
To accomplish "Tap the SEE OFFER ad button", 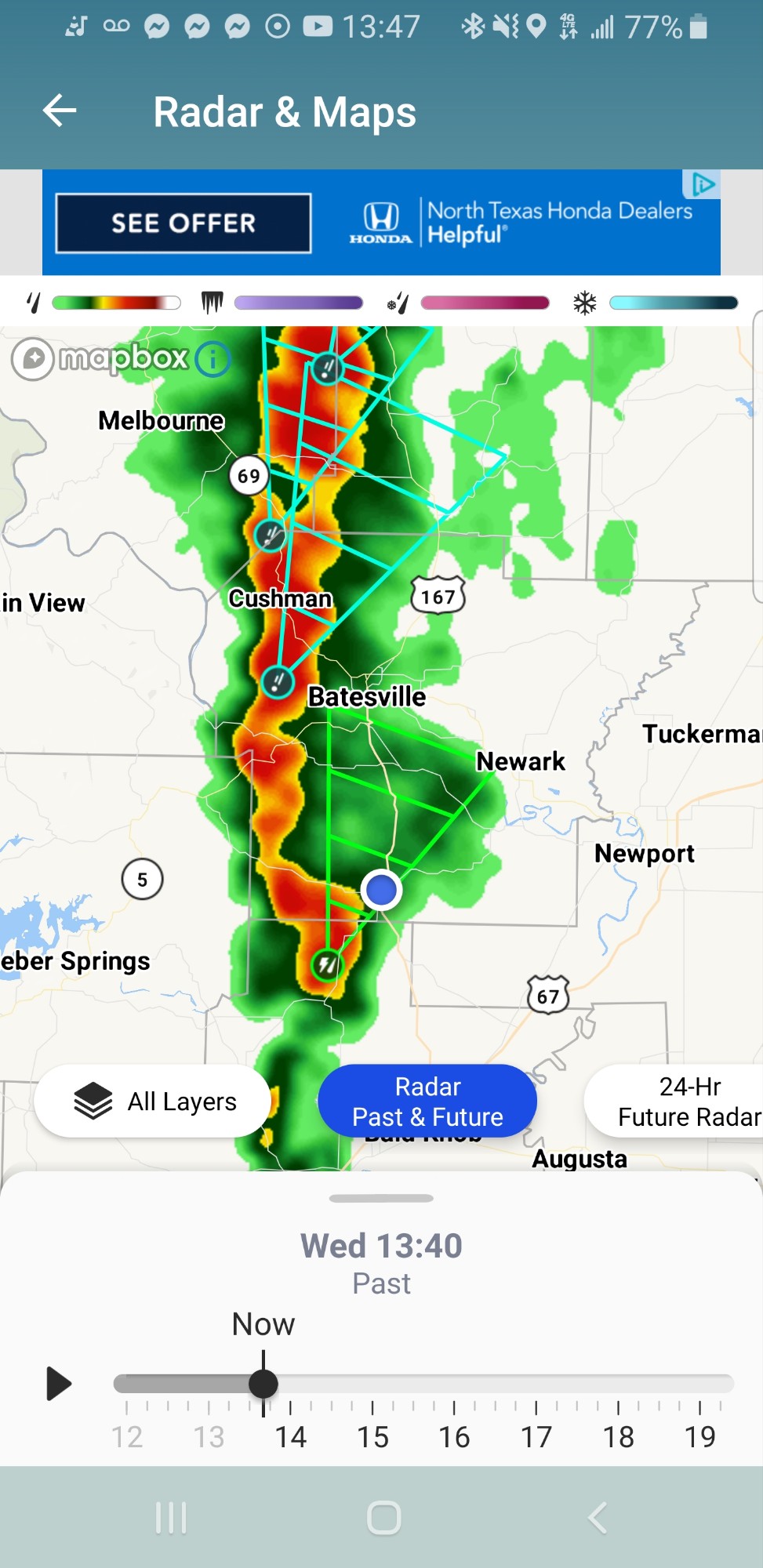I will [183, 223].
